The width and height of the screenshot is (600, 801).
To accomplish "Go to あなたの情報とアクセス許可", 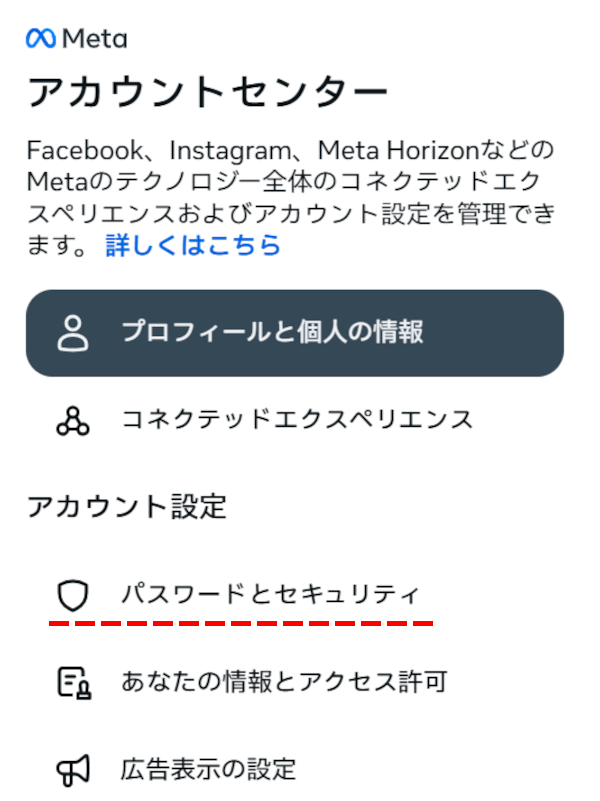I will pyautogui.click(x=283, y=682).
